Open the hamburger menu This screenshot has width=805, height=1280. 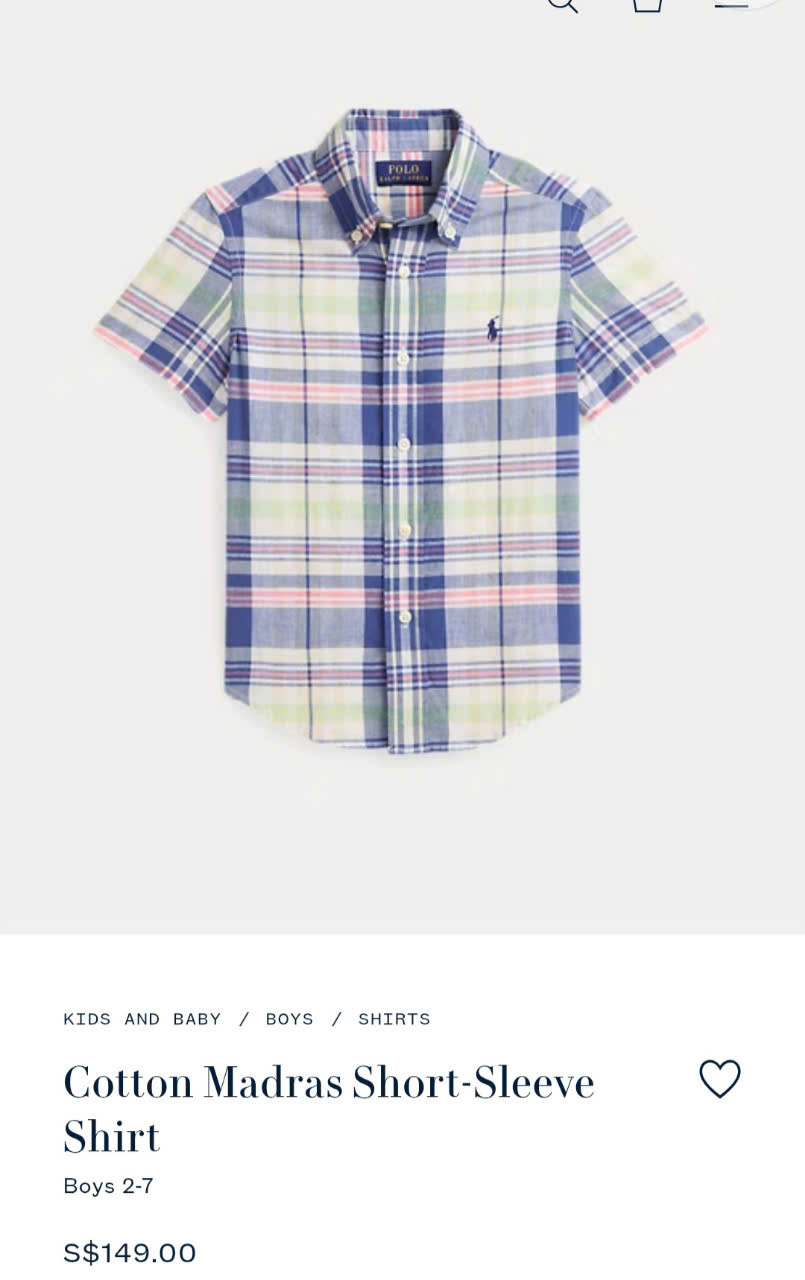tap(731, 3)
